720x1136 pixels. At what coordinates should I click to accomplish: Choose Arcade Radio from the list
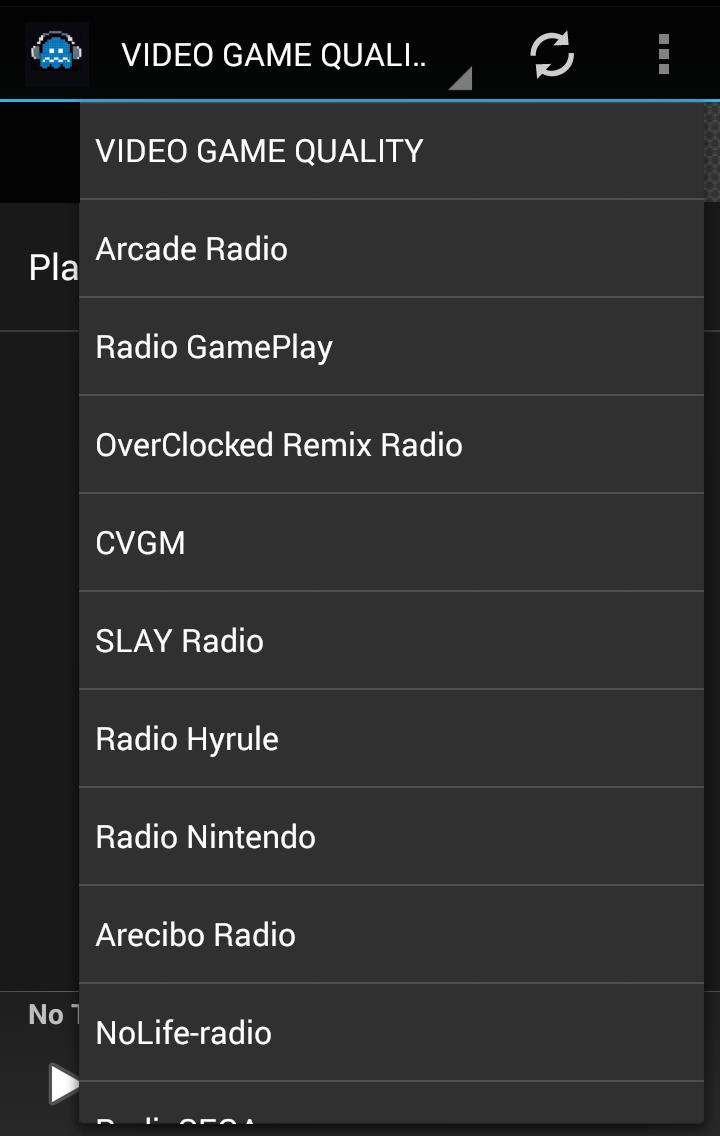190,249
